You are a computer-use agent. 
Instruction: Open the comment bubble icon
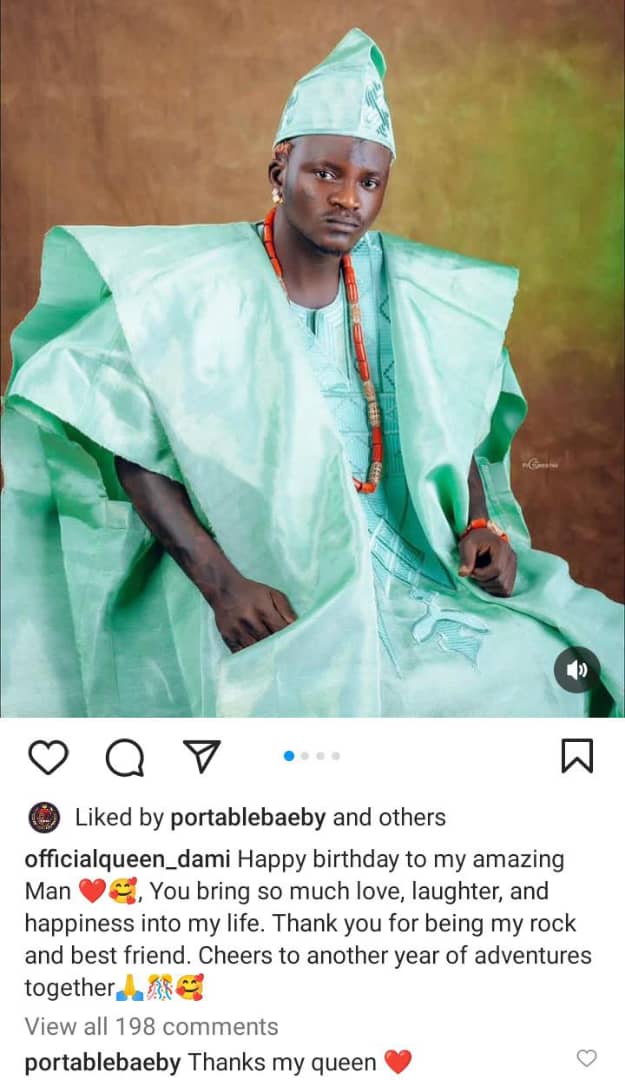pyautogui.click(x=125, y=757)
